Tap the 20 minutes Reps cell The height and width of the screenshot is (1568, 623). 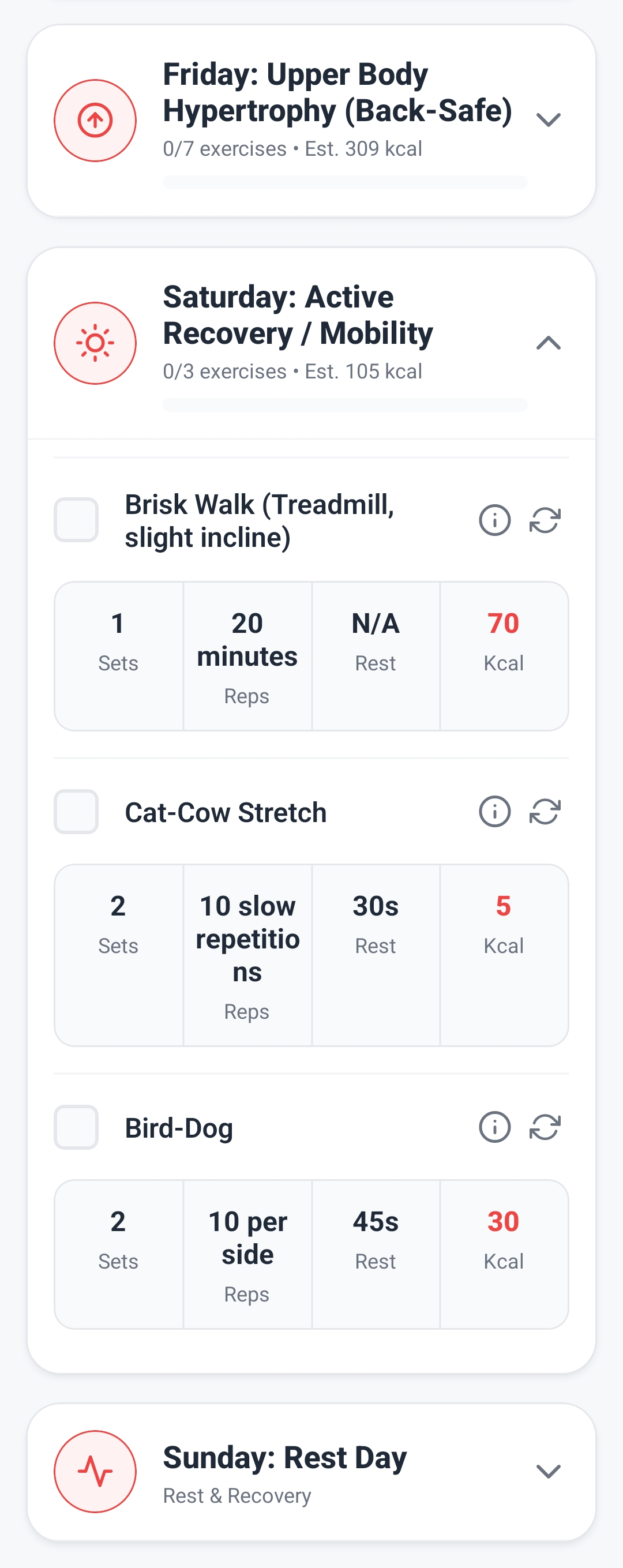coord(247,655)
